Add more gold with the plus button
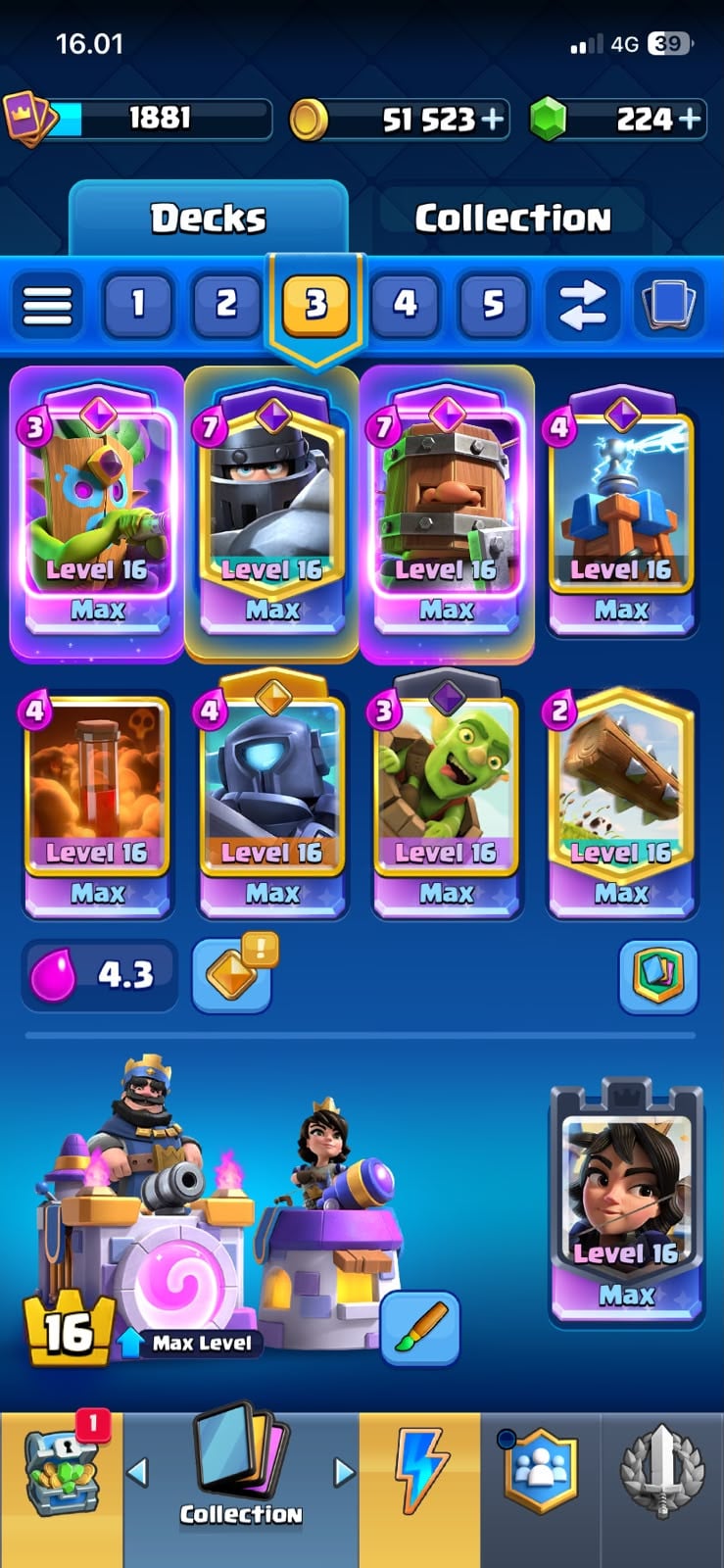The width and height of the screenshot is (724, 1568). (492, 120)
